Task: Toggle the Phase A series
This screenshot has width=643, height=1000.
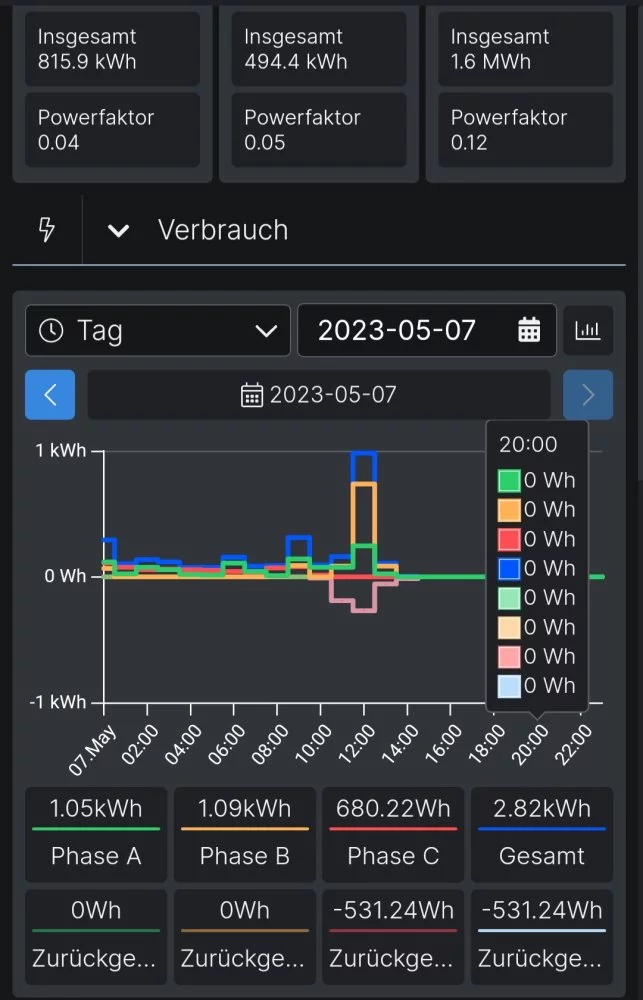Action: (96, 834)
